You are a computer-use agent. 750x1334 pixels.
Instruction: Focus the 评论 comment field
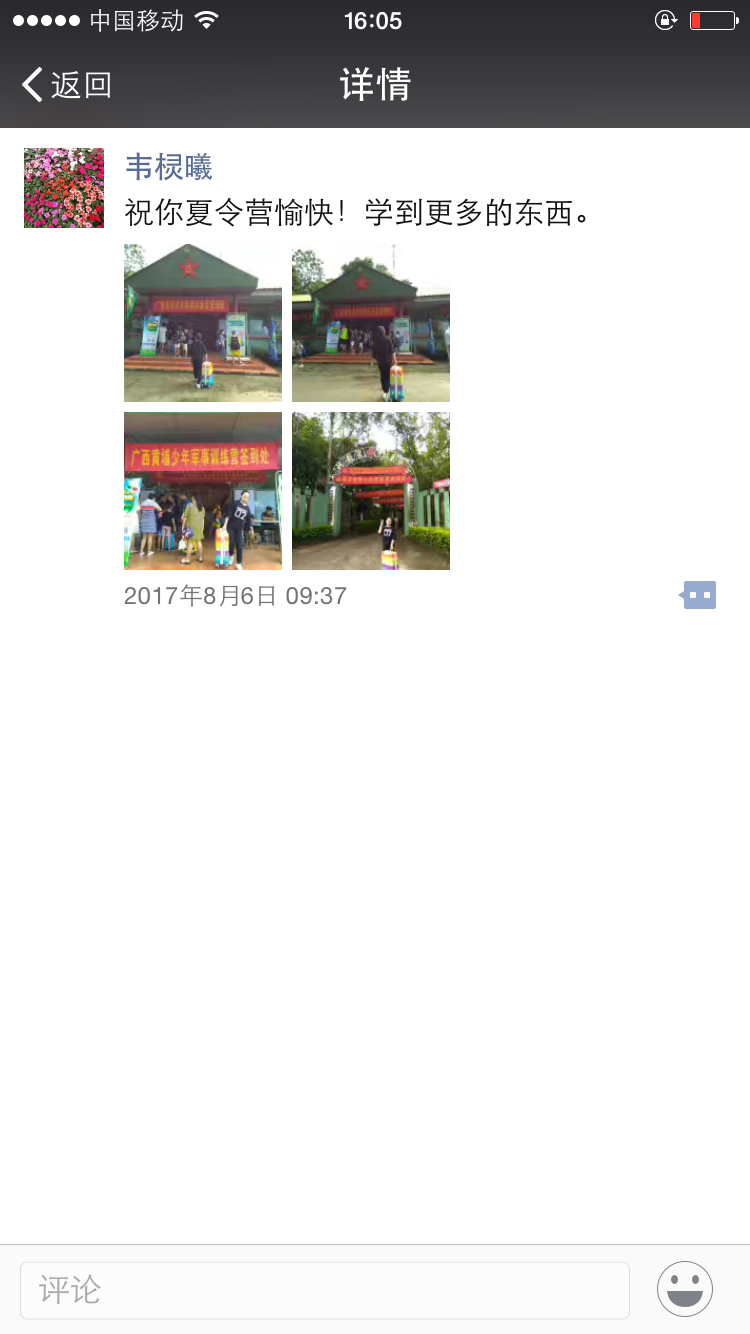tap(325, 1290)
